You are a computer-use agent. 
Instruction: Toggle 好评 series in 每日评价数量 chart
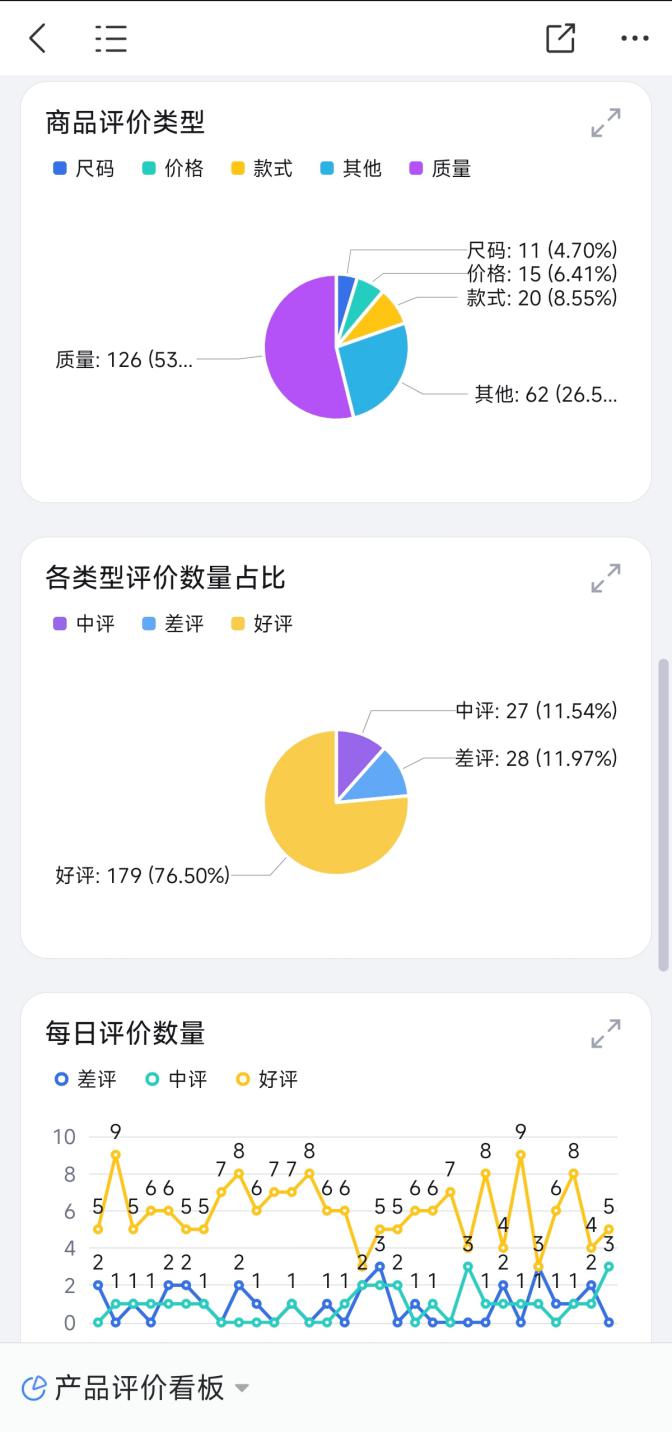[267, 1079]
